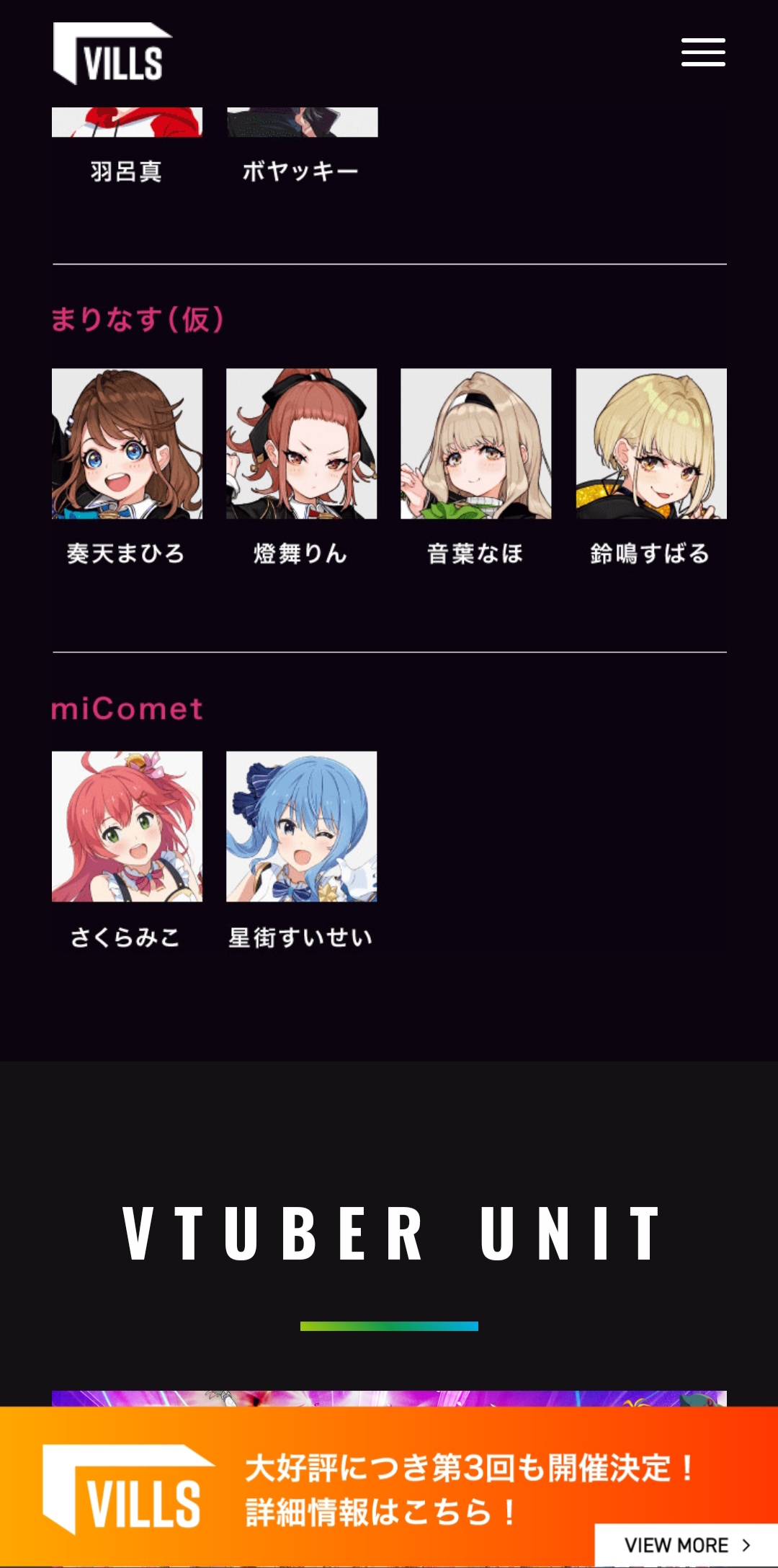The height and width of the screenshot is (1568, 778).
Task: Open the orange VILLS third event banner
Action: (389, 1487)
